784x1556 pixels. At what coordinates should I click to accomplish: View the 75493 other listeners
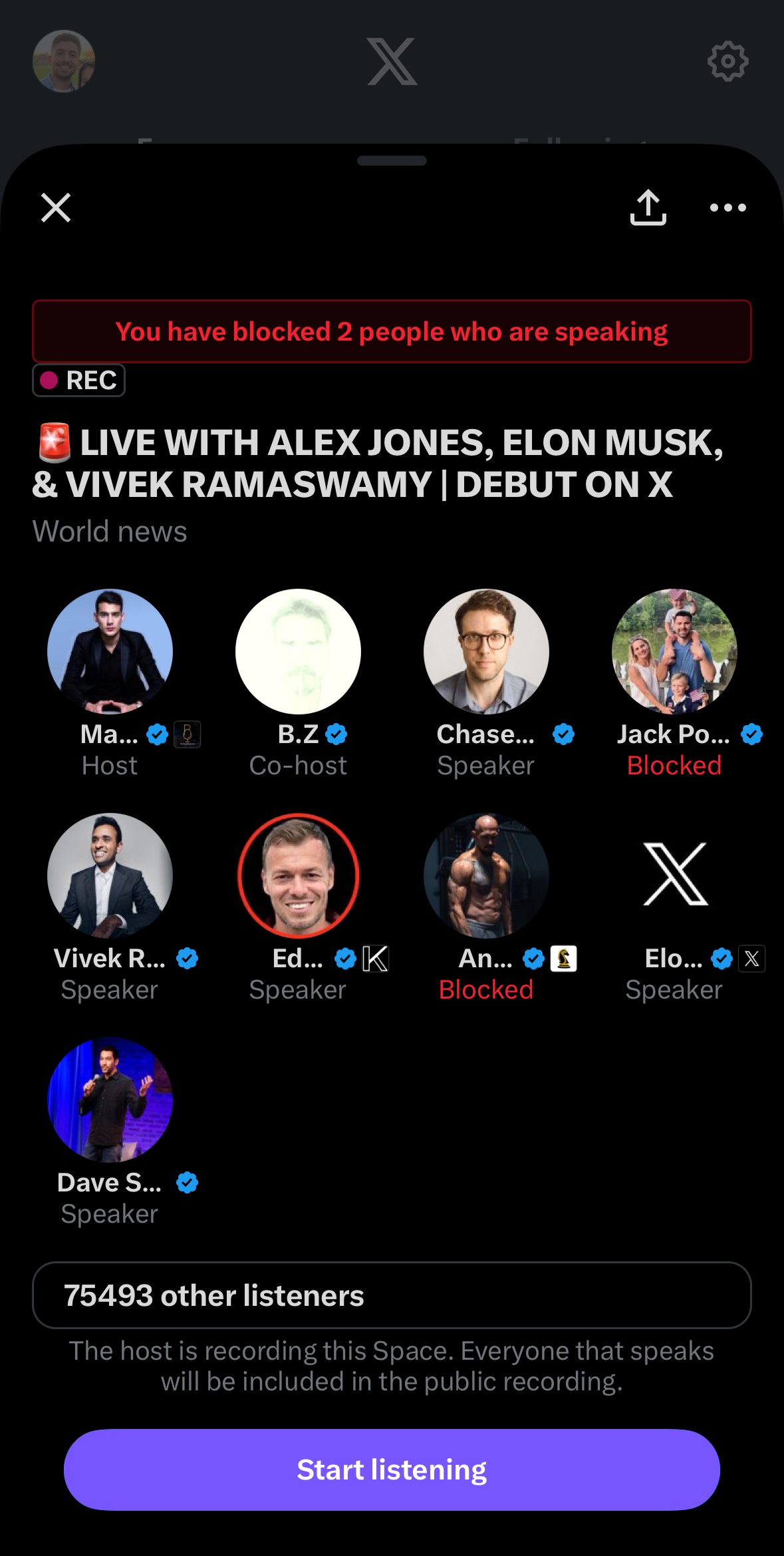pyautogui.click(x=392, y=1295)
